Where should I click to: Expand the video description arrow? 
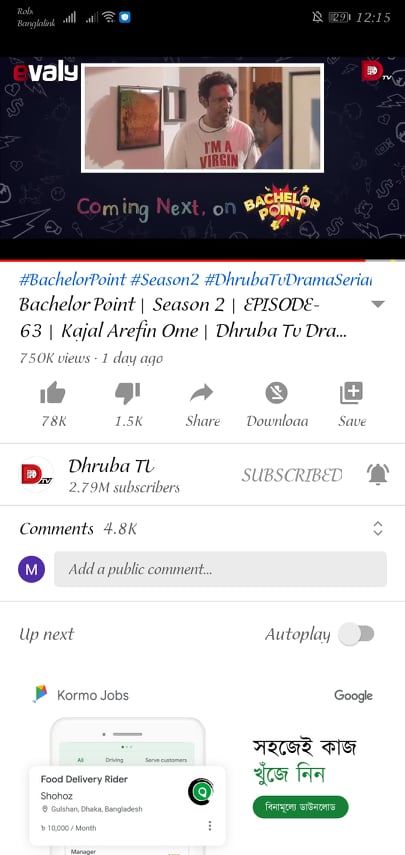378,304
